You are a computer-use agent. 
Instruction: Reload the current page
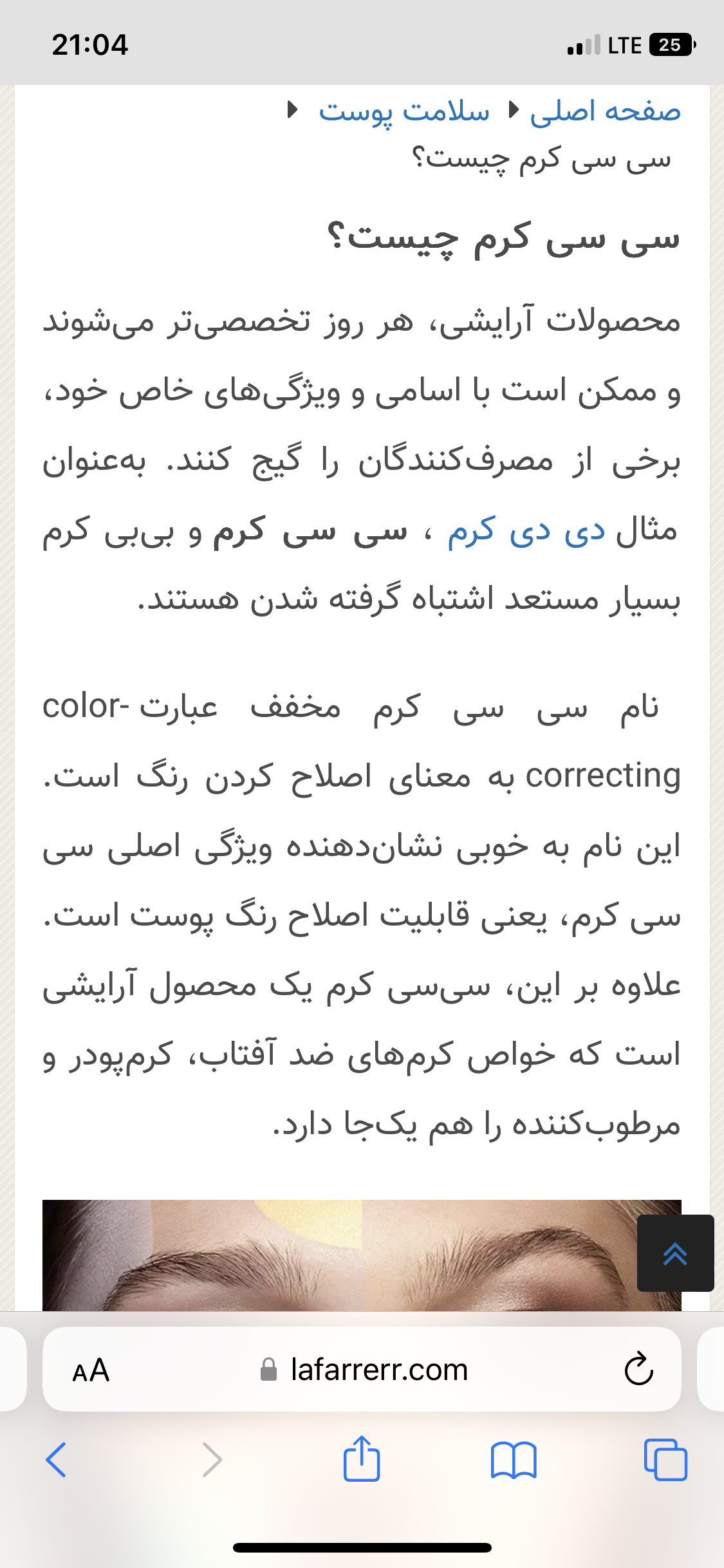[x=638, y=1369]
